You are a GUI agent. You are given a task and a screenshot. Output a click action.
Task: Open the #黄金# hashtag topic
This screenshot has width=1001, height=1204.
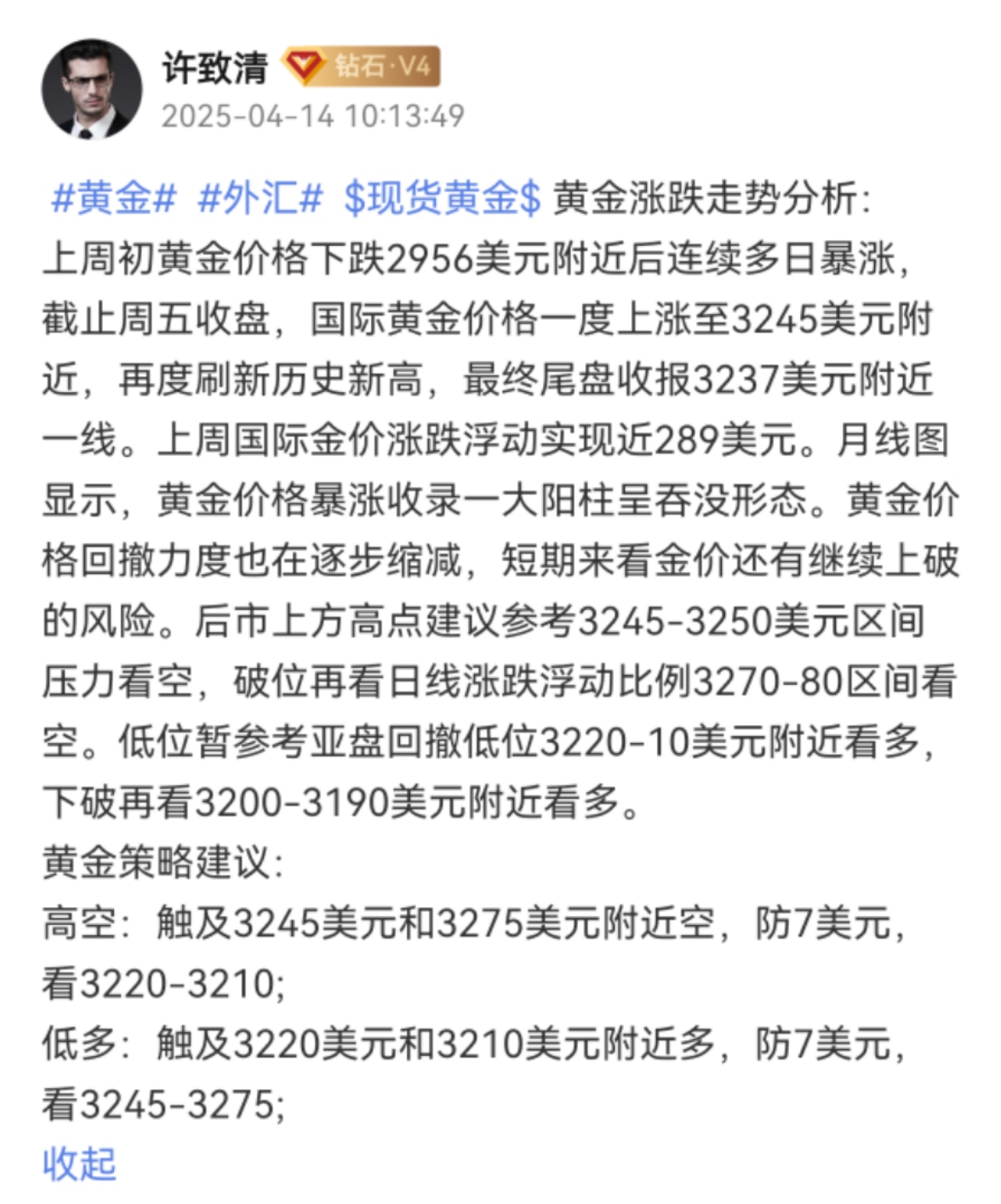click(114, 198)
